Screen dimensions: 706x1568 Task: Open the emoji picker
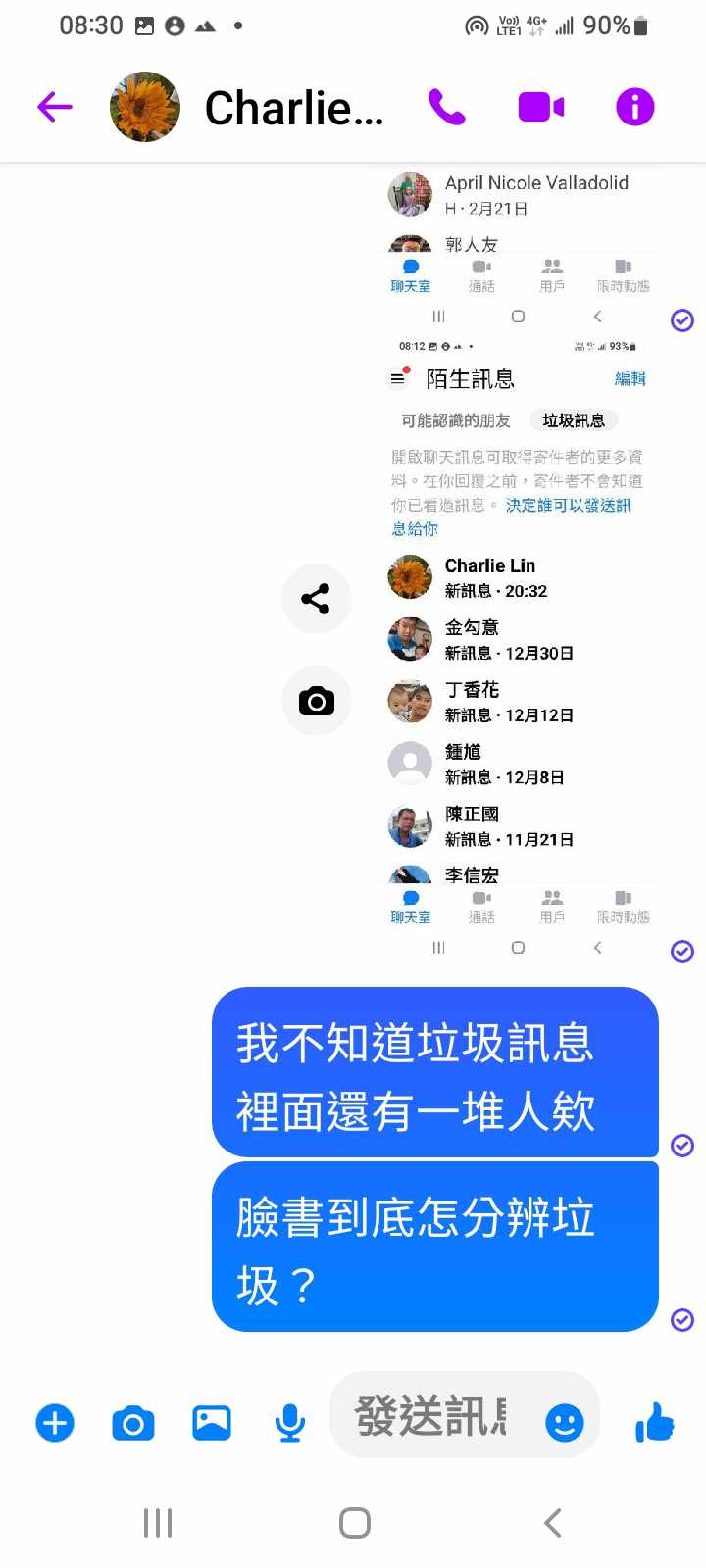[x=564, y=1423]
